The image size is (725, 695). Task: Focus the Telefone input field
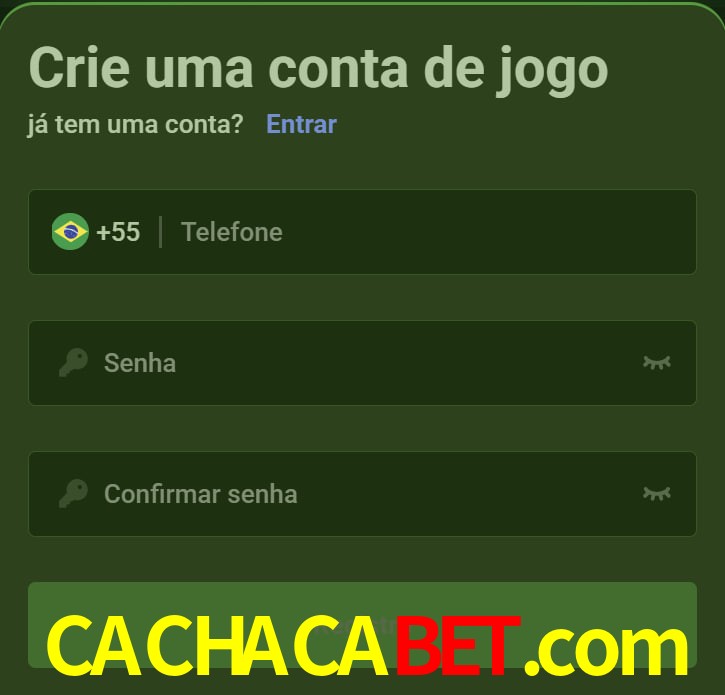click(x=420, y=232)
